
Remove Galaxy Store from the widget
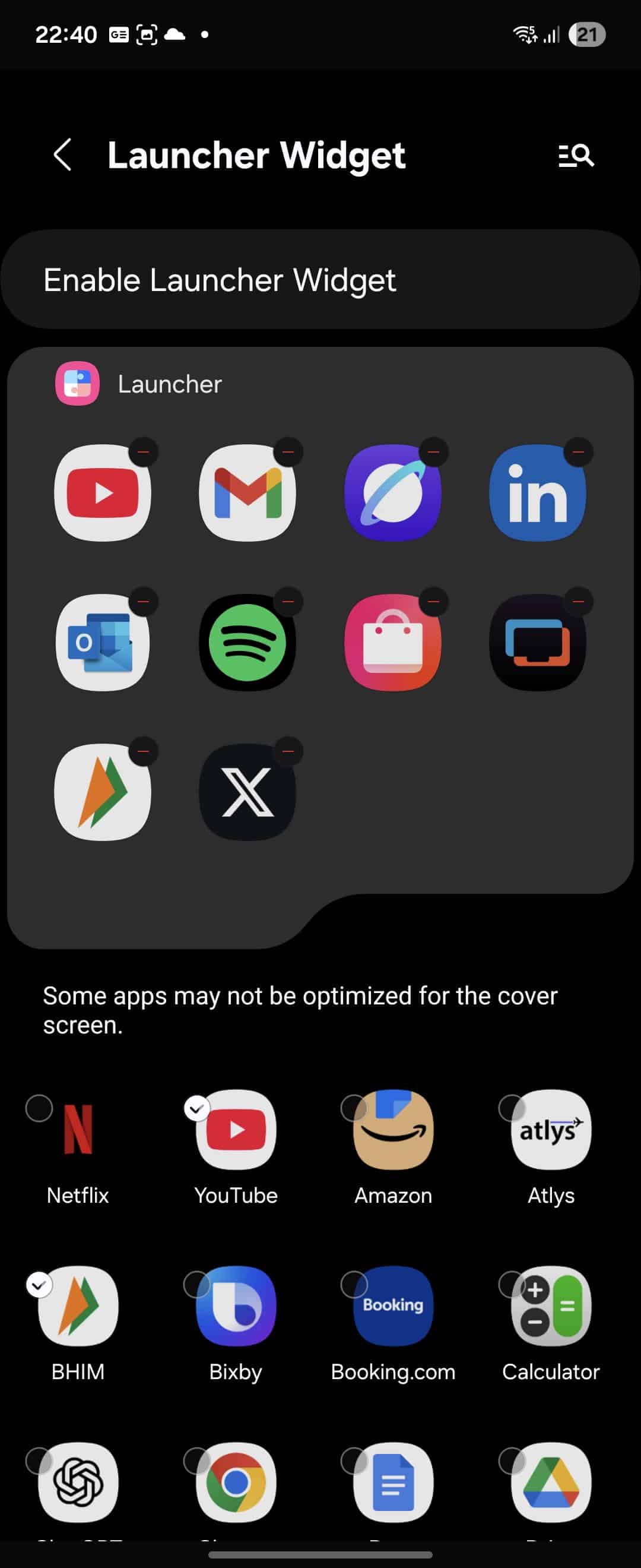coord(433,602)
